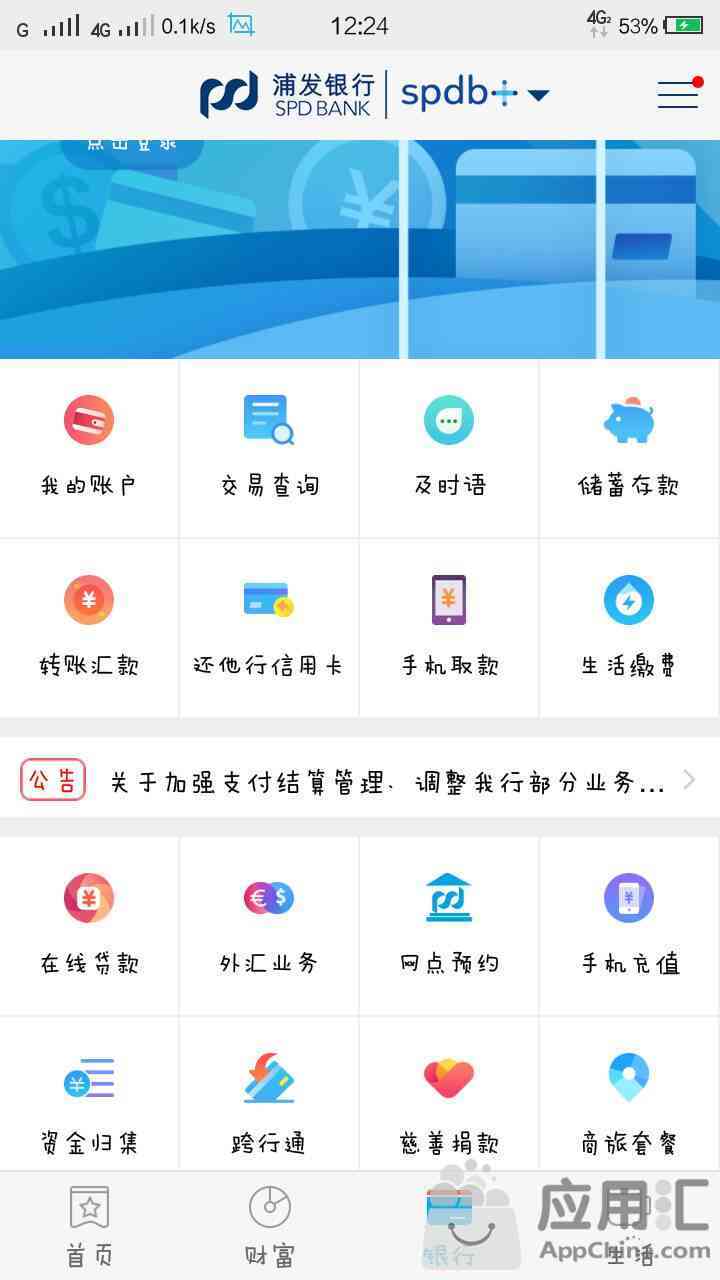This screenshot has width=720, height=1280.
Task: Open 生活缴费 bill payment
Action: 629,627
